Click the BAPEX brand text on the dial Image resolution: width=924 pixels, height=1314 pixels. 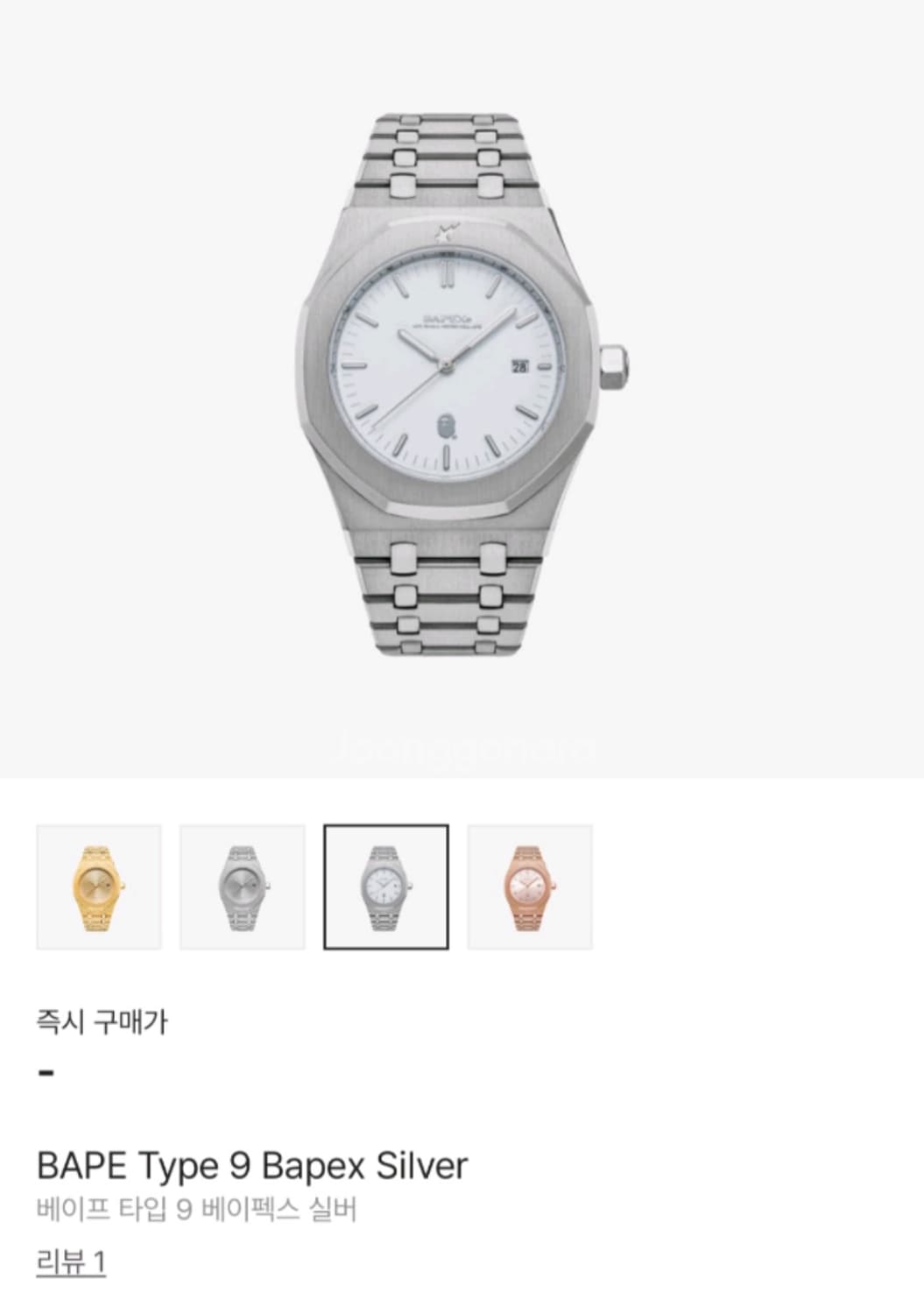448,320
